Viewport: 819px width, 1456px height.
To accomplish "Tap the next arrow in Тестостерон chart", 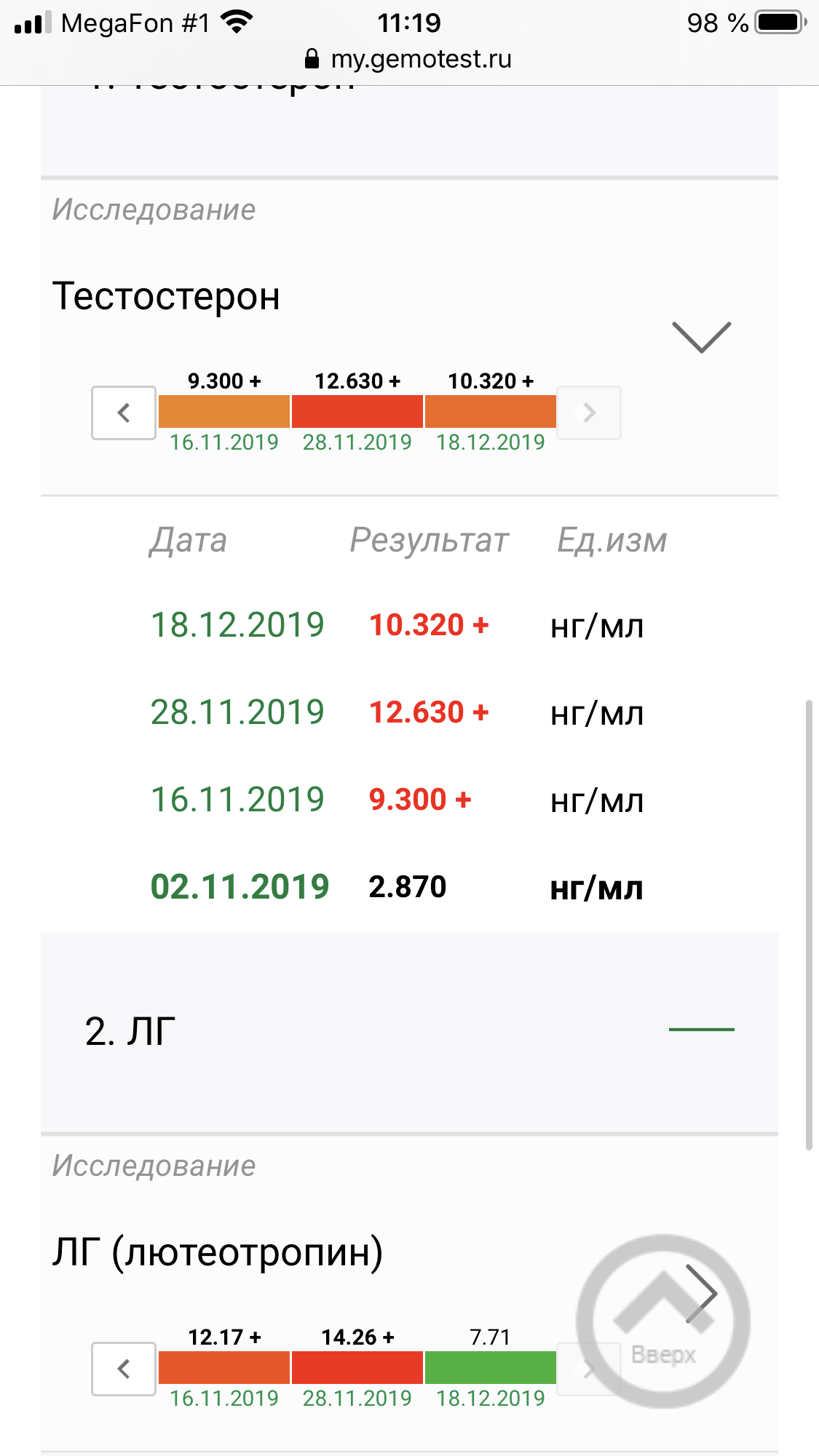I will point(588,413).
